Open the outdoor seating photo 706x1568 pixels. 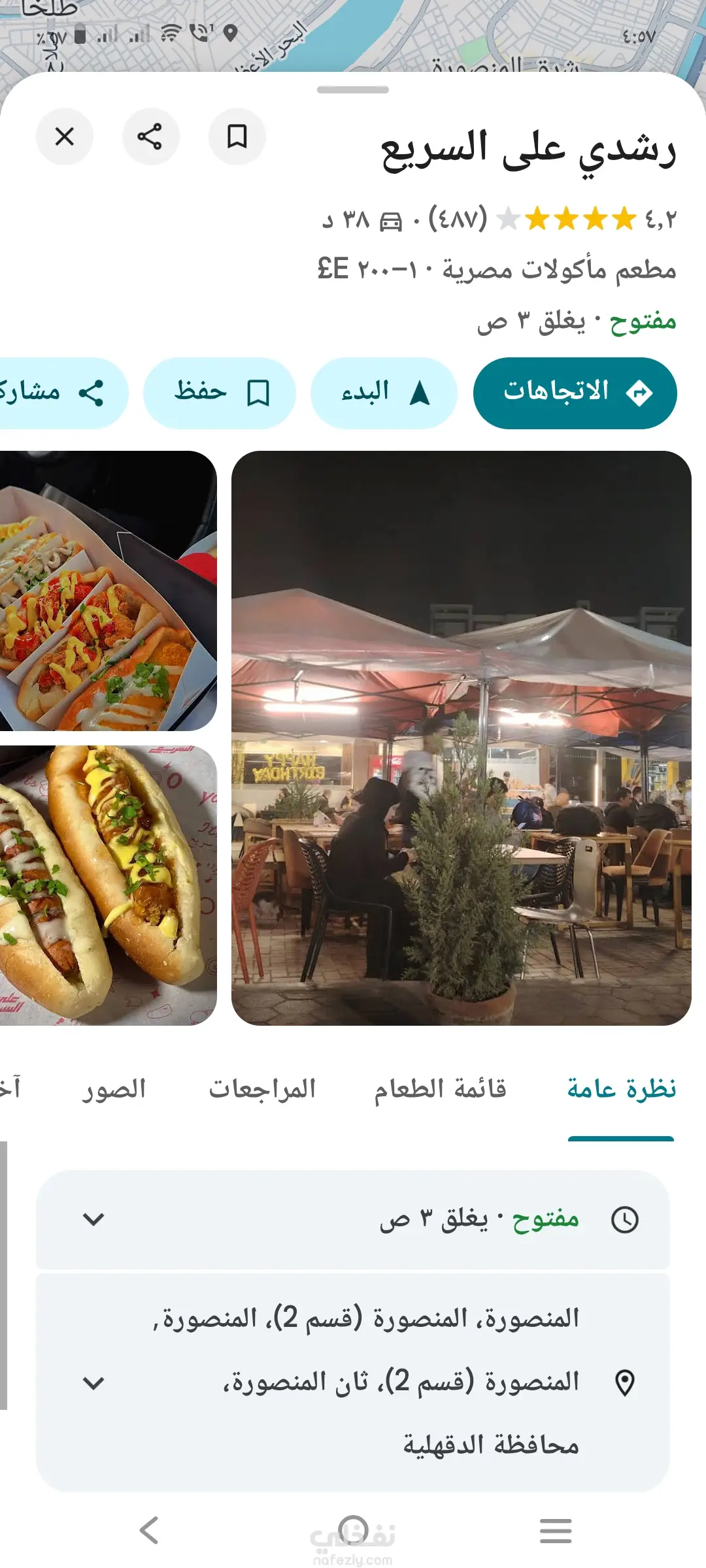tap(461, 738)
